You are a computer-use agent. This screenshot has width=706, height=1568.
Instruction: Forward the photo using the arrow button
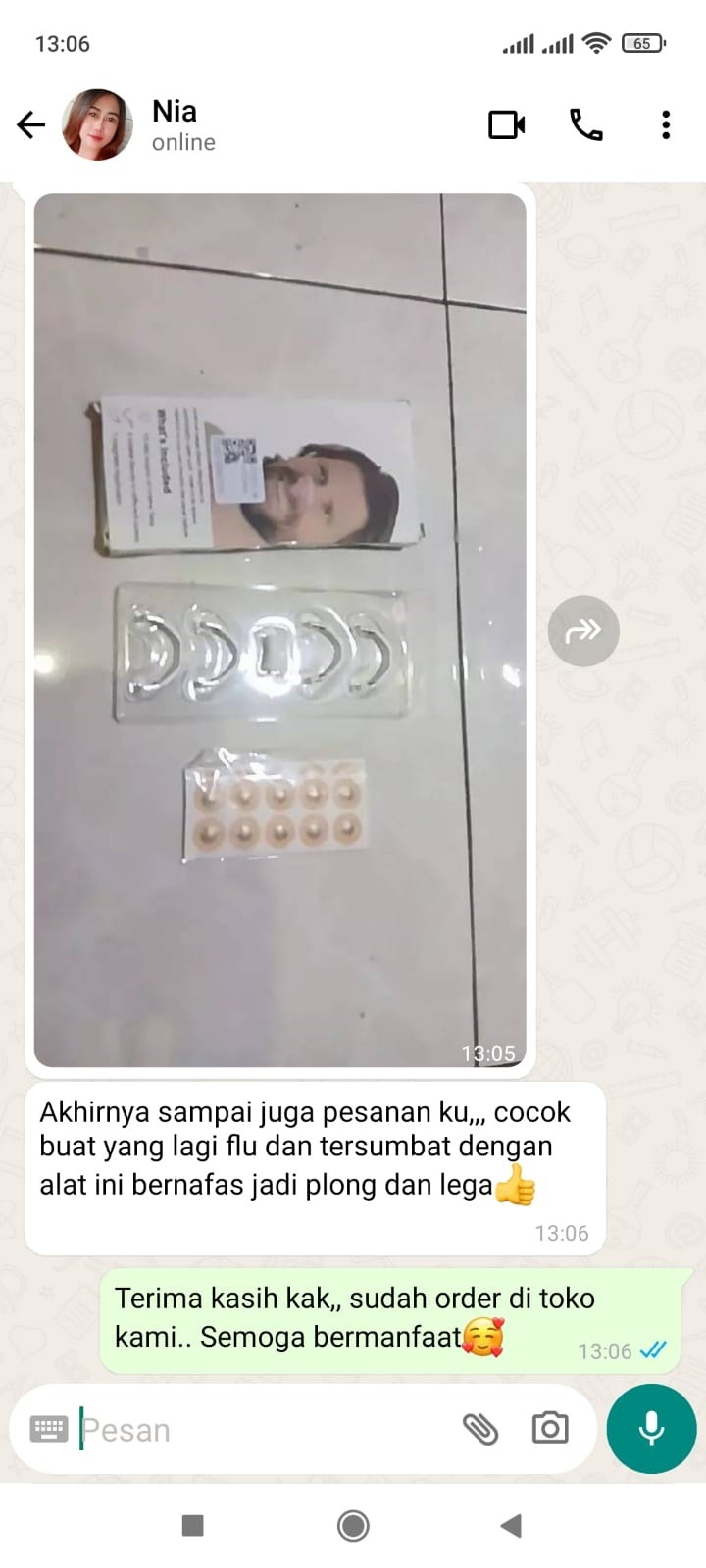click(x=583, y=631)
